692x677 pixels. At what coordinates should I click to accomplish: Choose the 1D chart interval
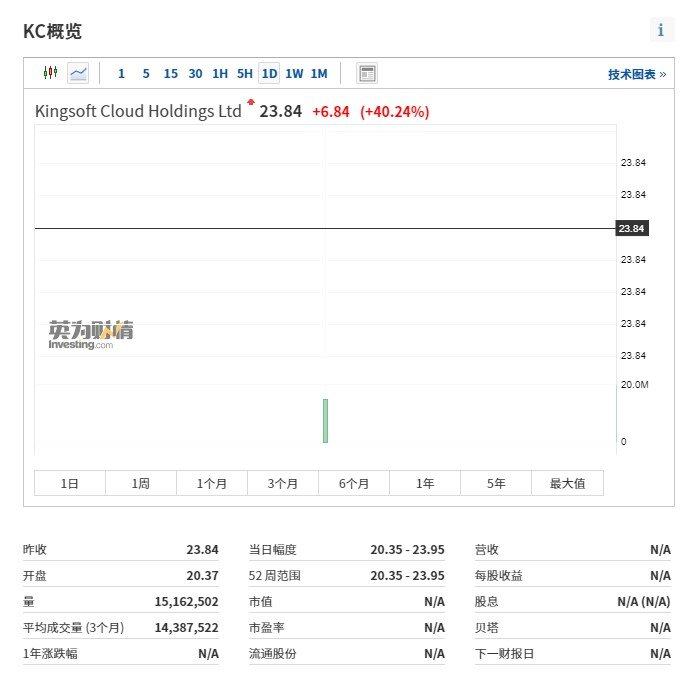pyautogui.click(x=269, y=73)
